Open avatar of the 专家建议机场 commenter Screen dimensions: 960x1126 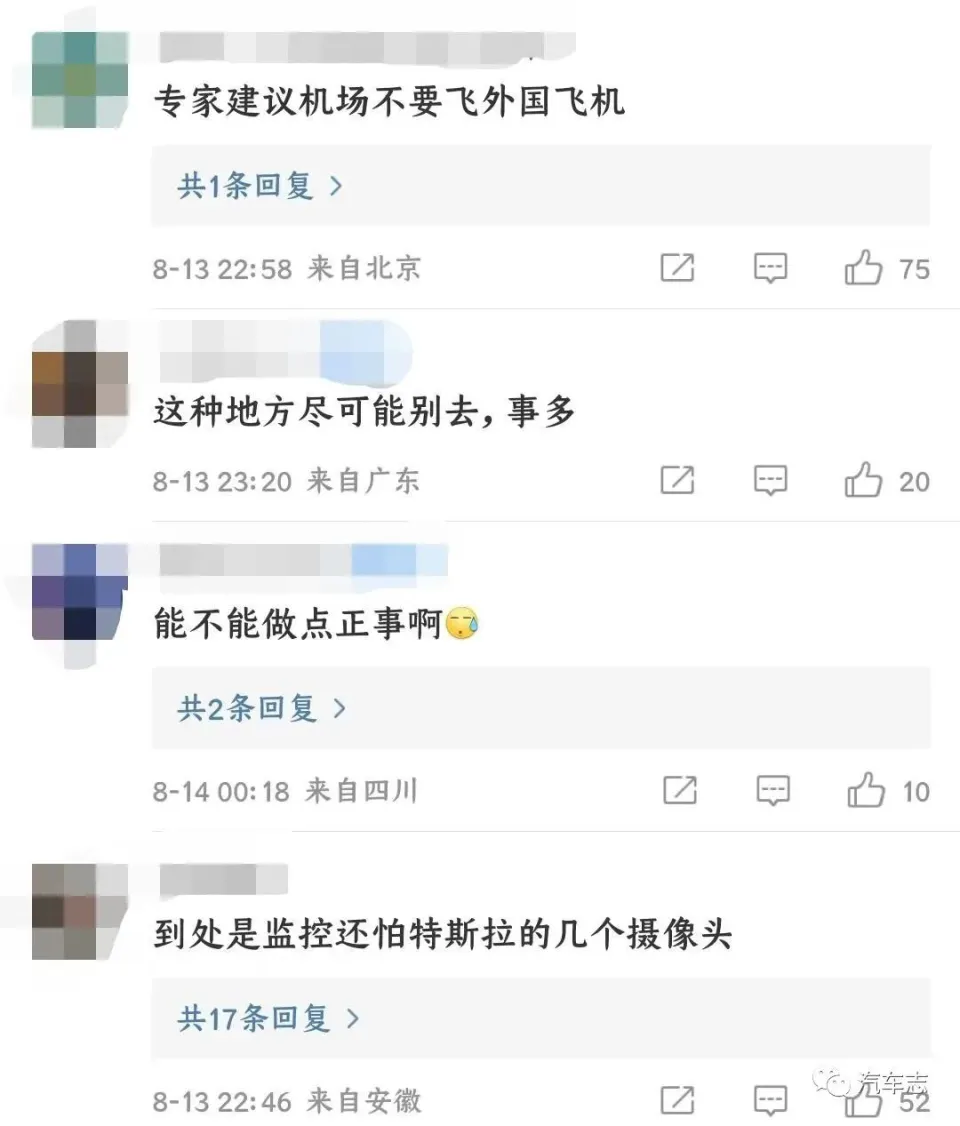79,80
